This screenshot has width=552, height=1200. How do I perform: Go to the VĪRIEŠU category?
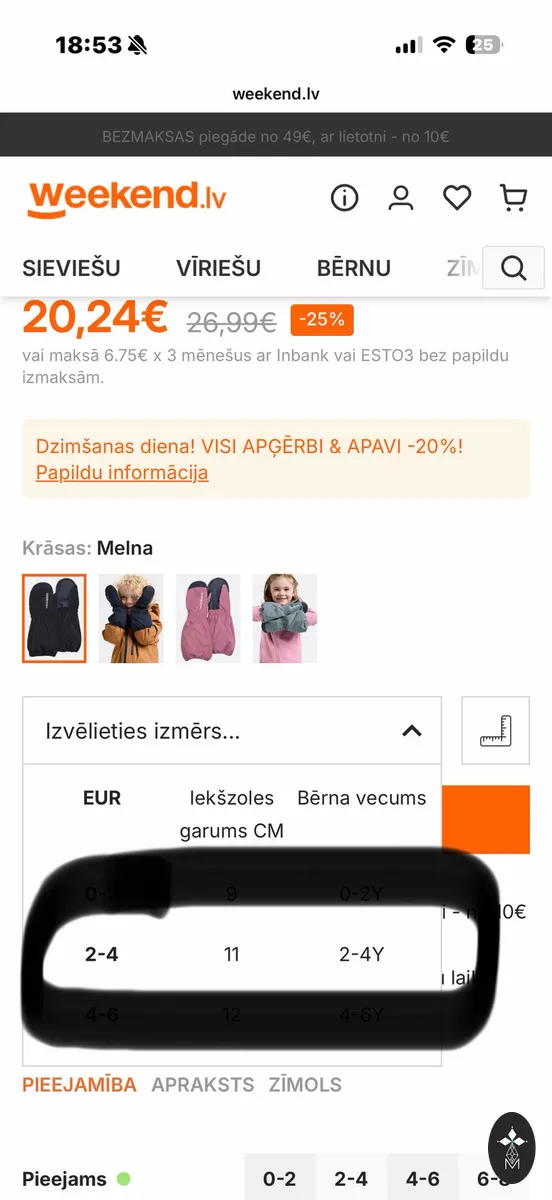[219, 268]
